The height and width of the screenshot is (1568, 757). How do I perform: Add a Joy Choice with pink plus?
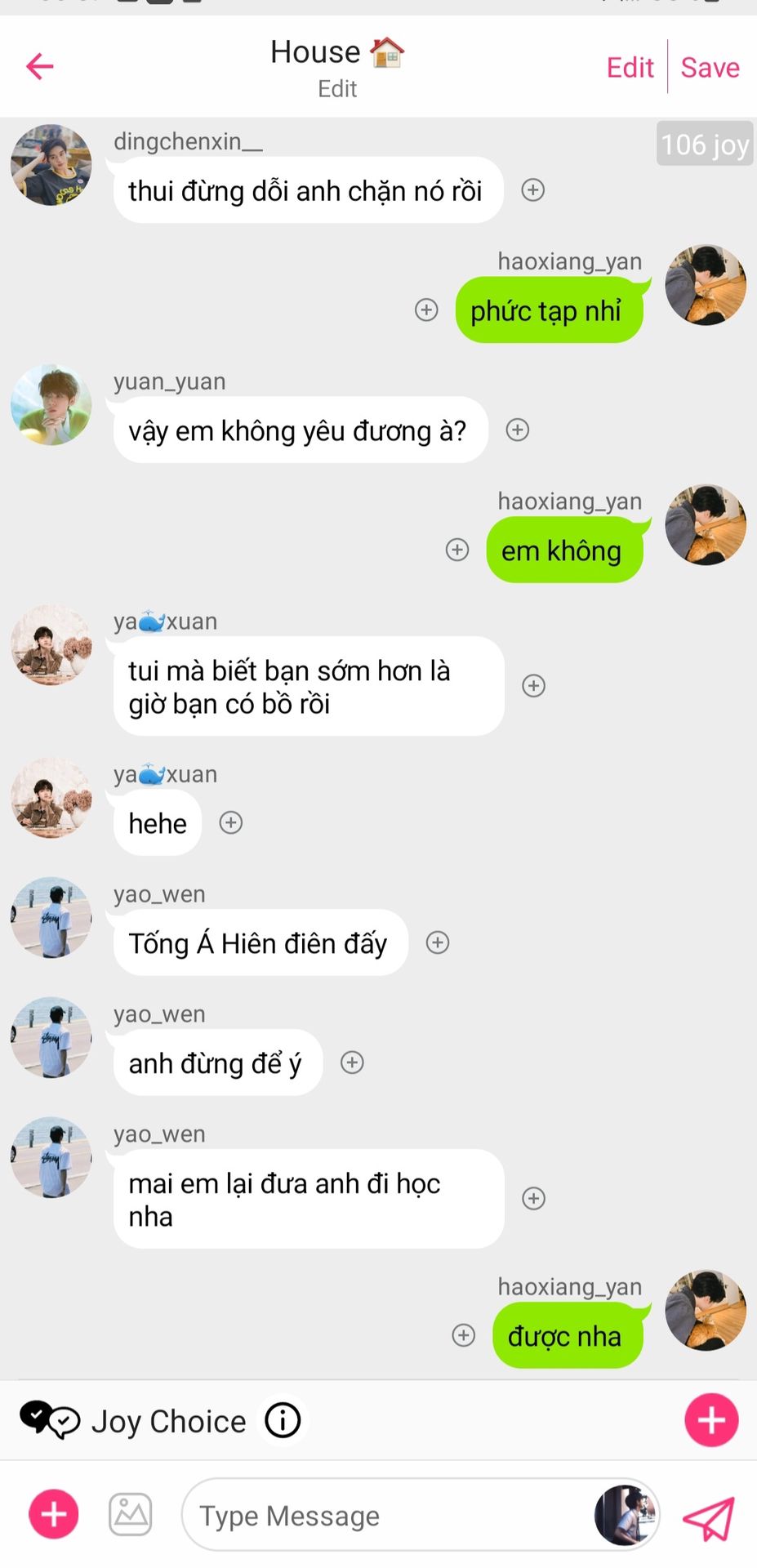711,1420
